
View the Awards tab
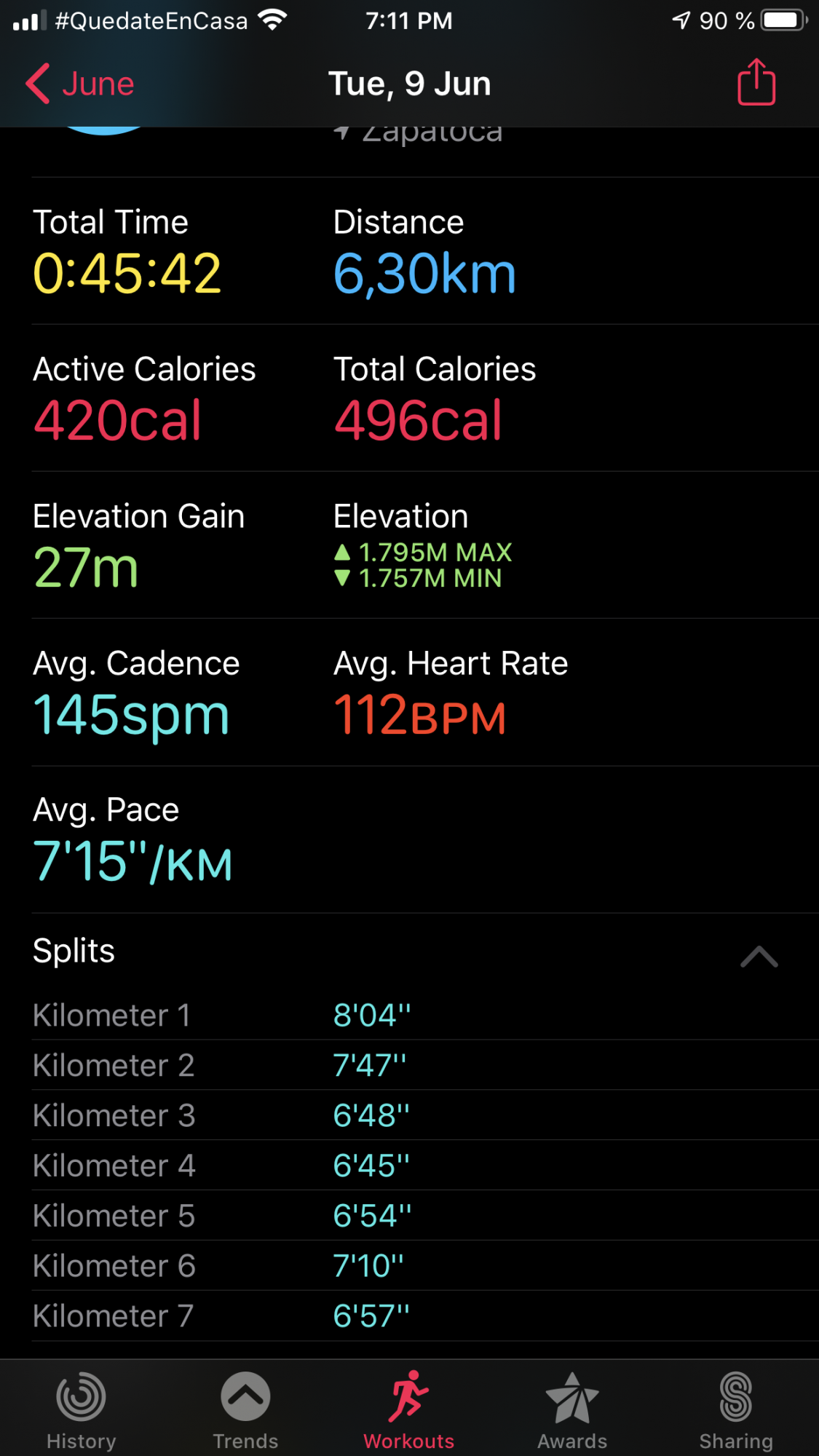[x=572, y=1410]
